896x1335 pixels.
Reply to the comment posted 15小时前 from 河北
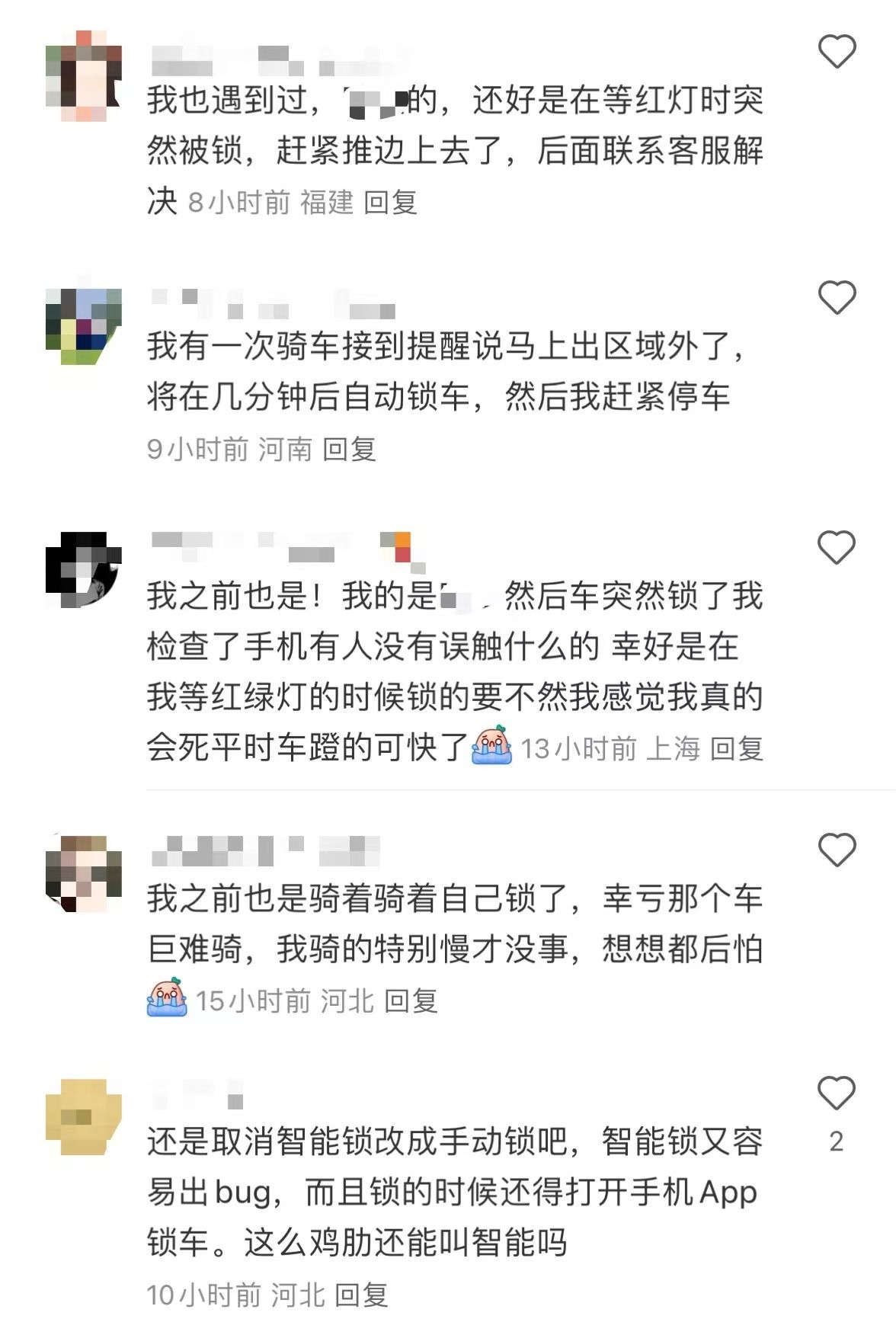tap(411, 1001)
